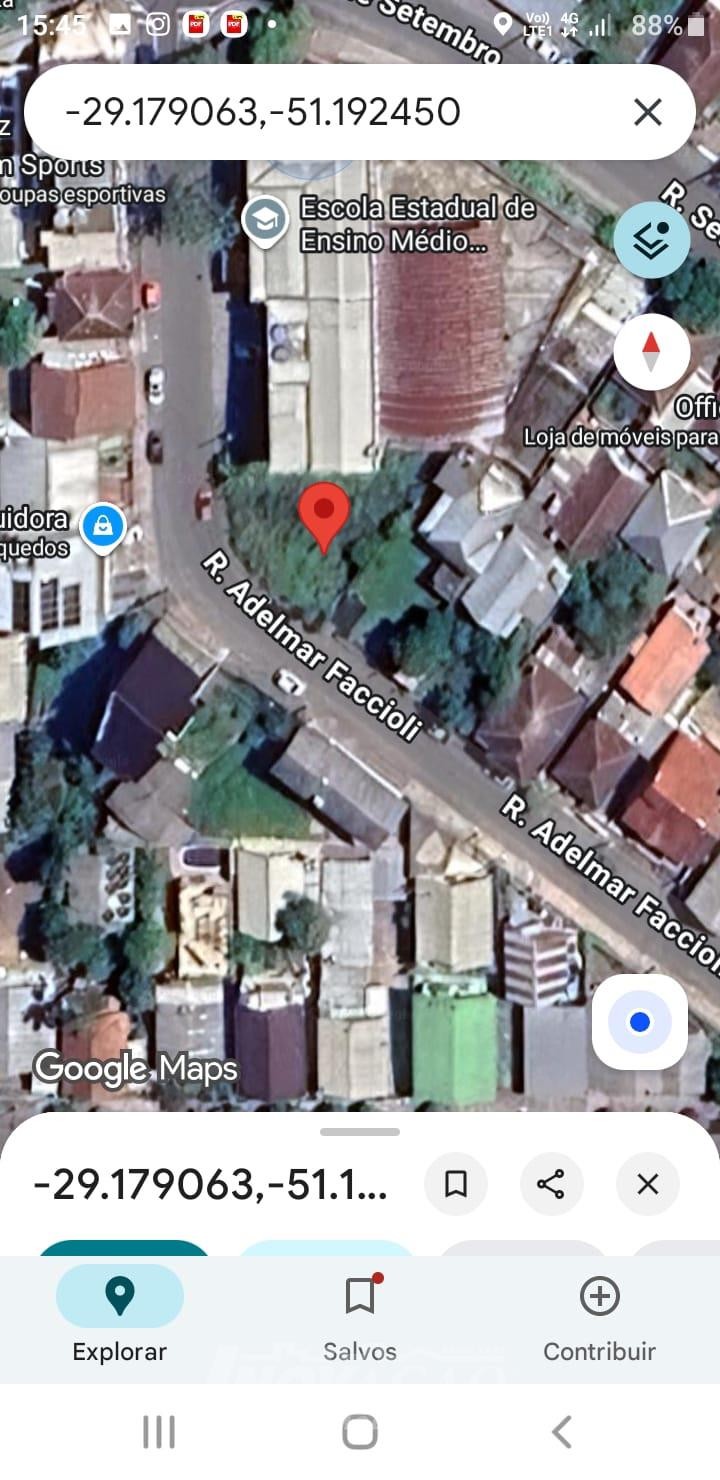The height and width of the screenshot is (1480, 720).
Task: Clear the searched coordinates
Action: (x=648, y=112)
